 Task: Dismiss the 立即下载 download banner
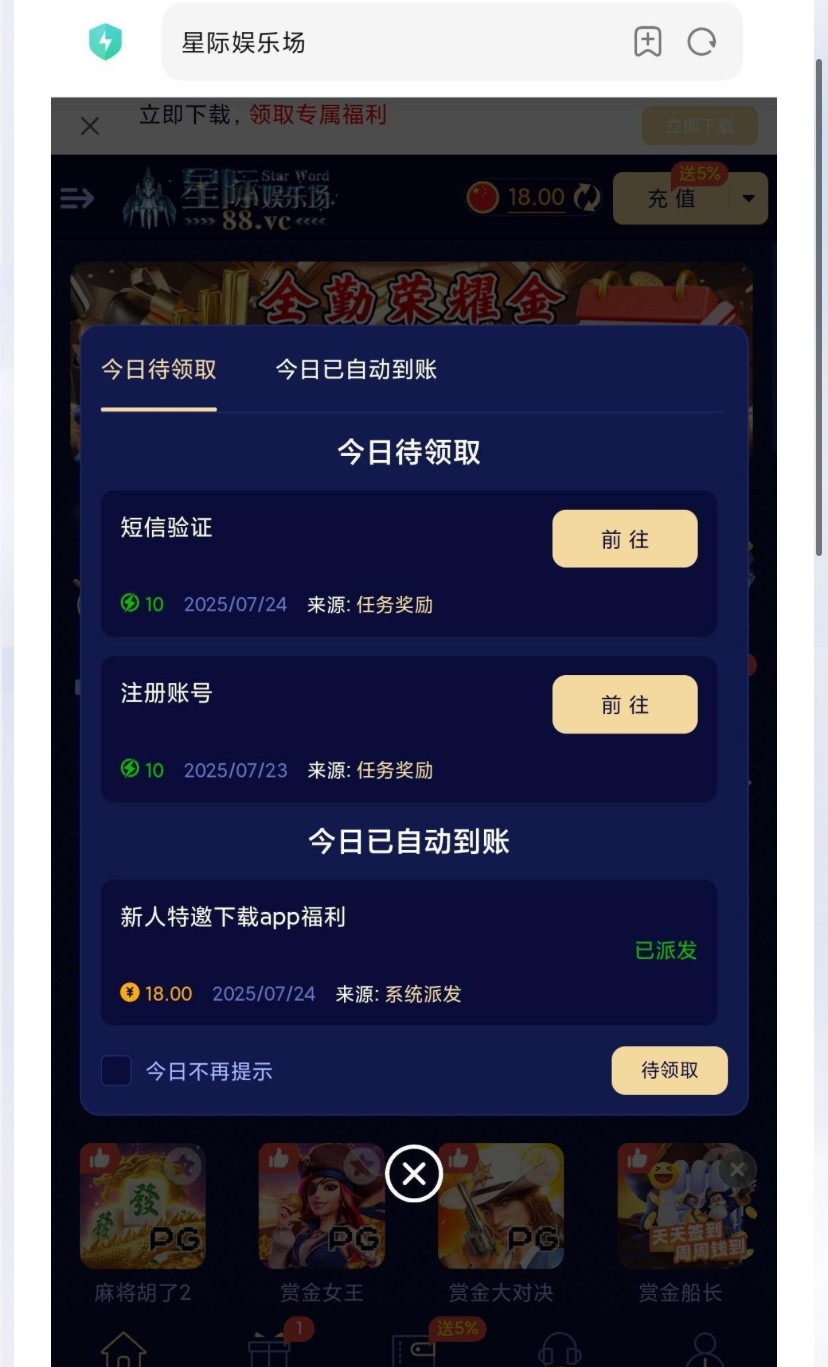(x=90, y=126)
